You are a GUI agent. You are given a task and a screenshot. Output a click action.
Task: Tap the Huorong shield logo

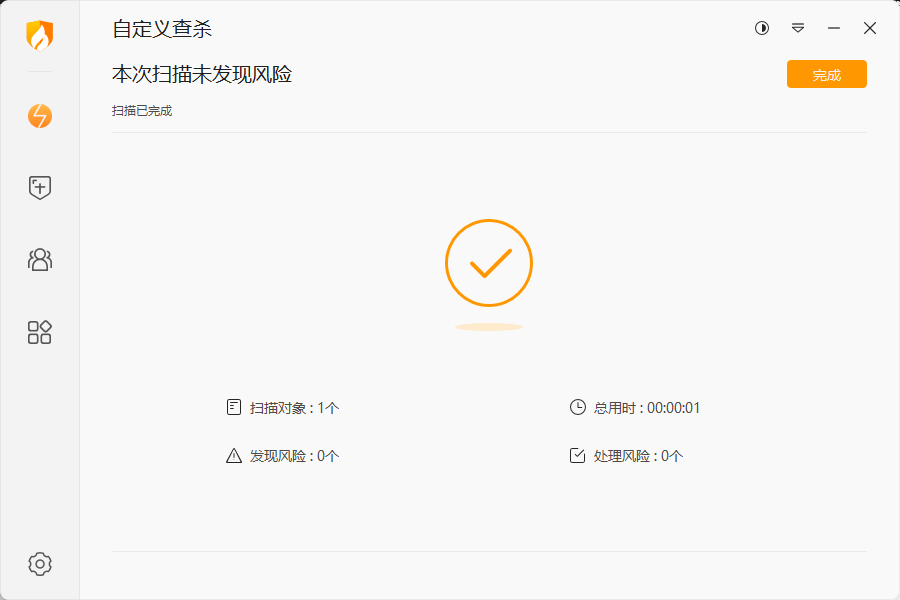point(39,36)
